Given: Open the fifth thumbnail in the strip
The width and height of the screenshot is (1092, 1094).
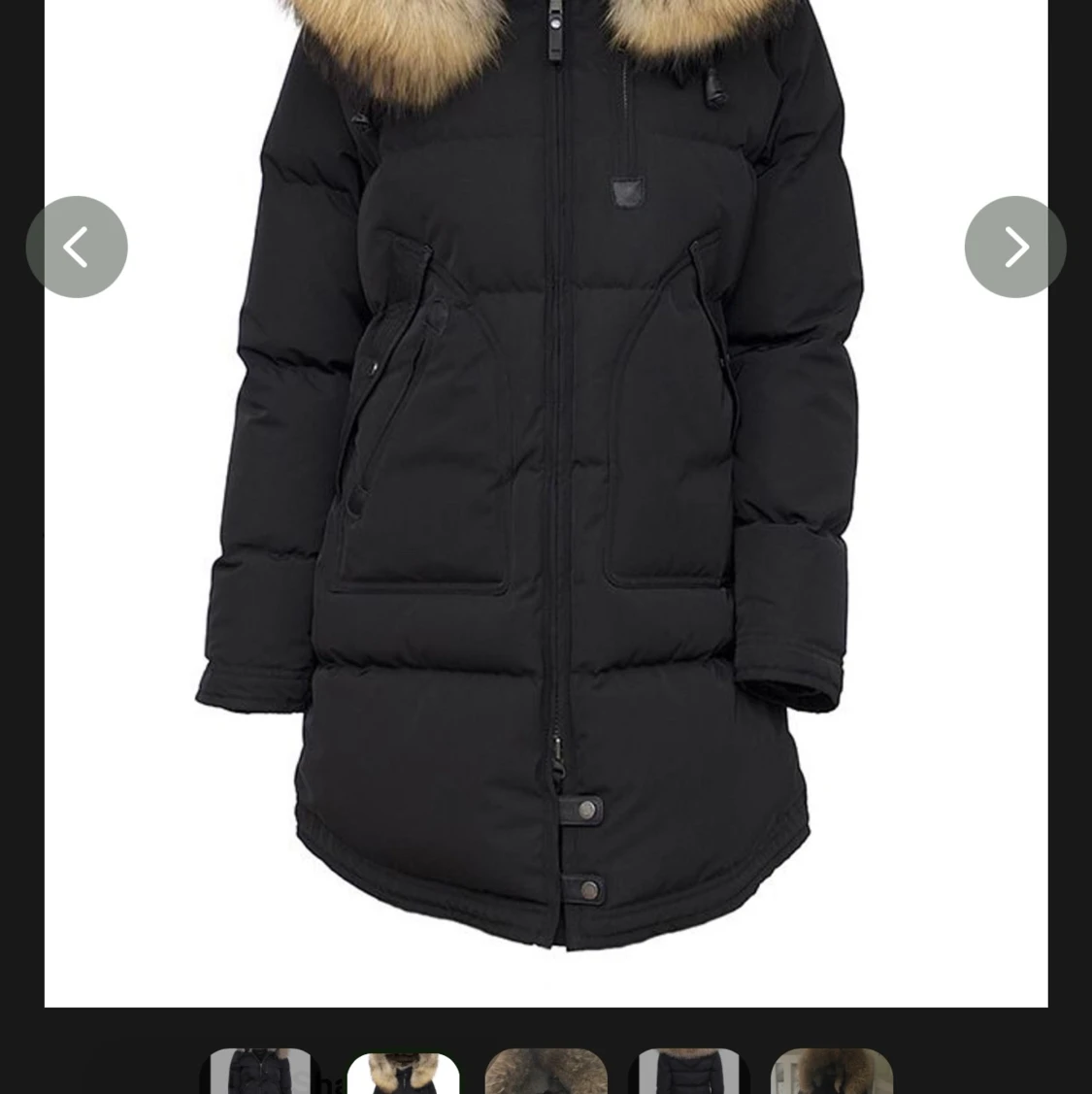Looking at the screenshot, I should tap(831, 1072).
